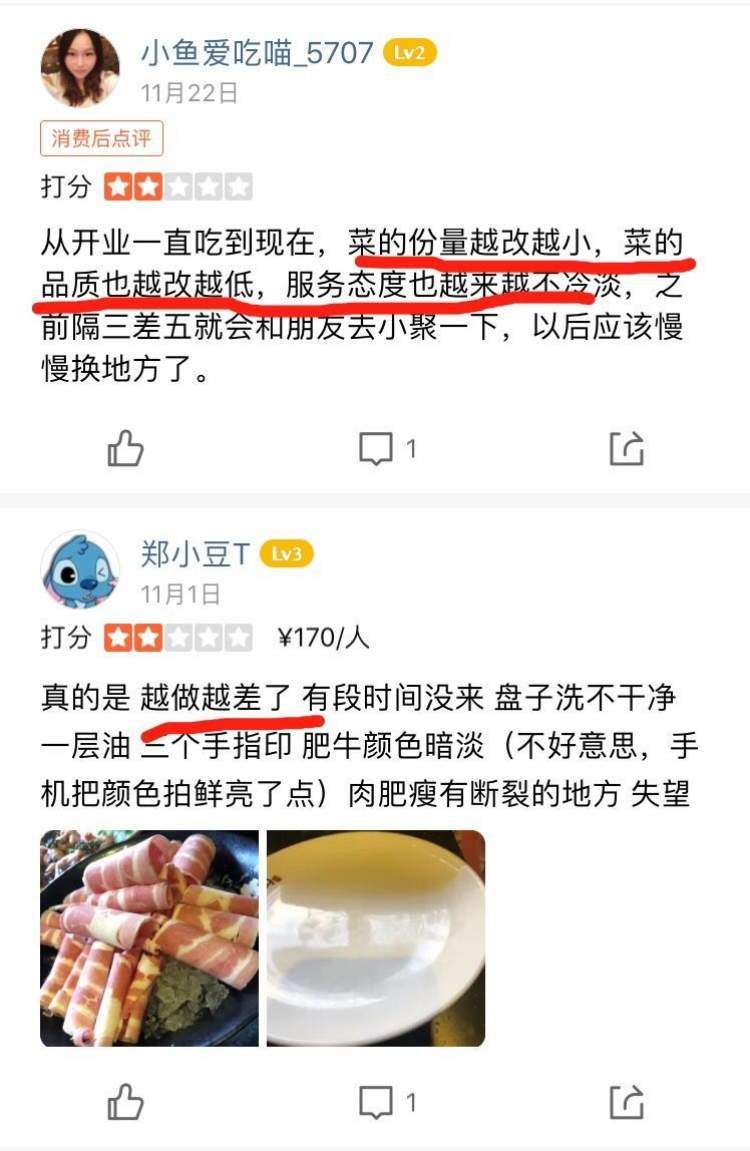View the beef rolls photo in 郑小豆T's review
The image size is (750, 1151).
[x=149, y=938]
